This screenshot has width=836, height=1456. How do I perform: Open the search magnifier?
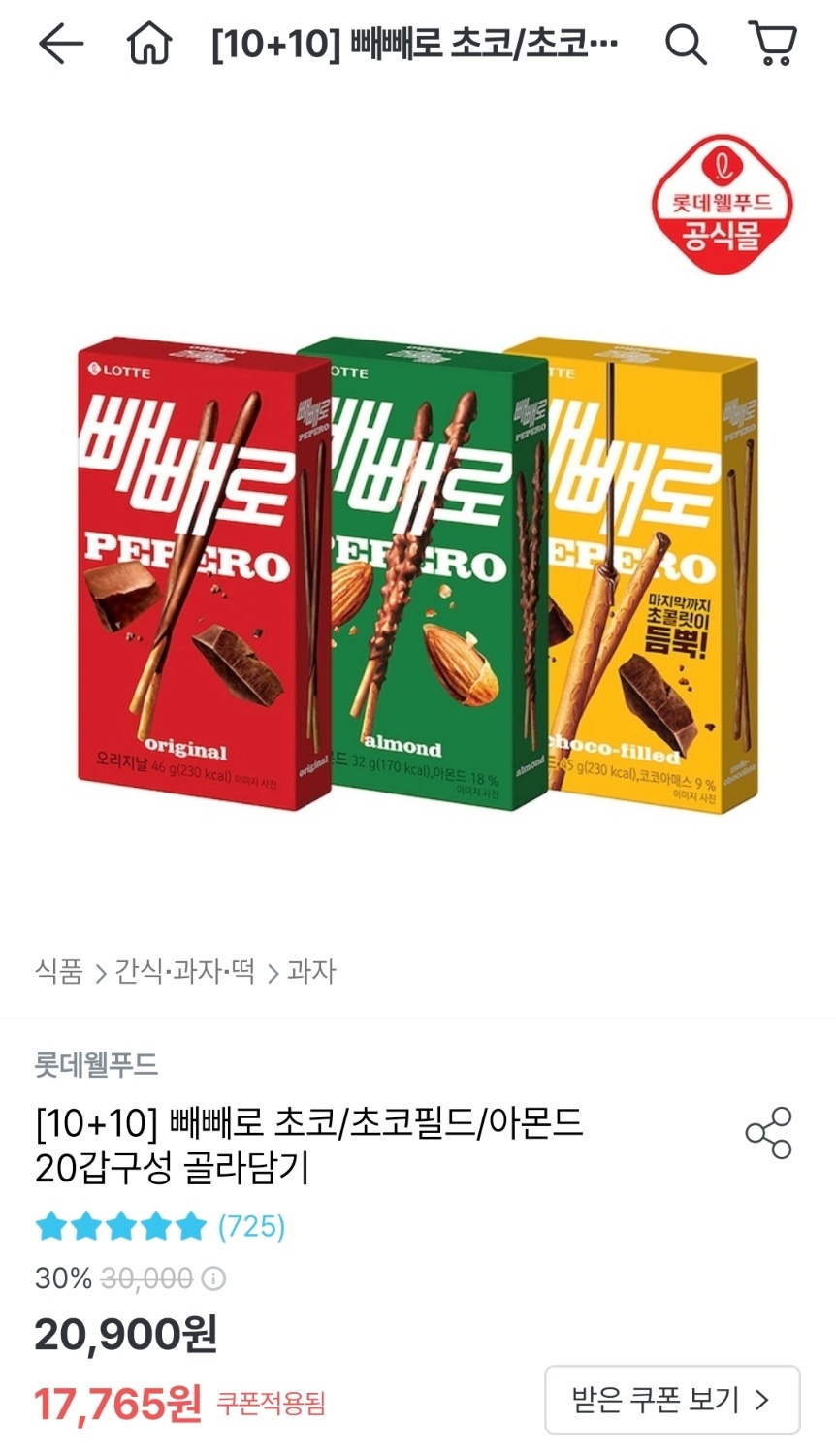[x=685, y=44]
